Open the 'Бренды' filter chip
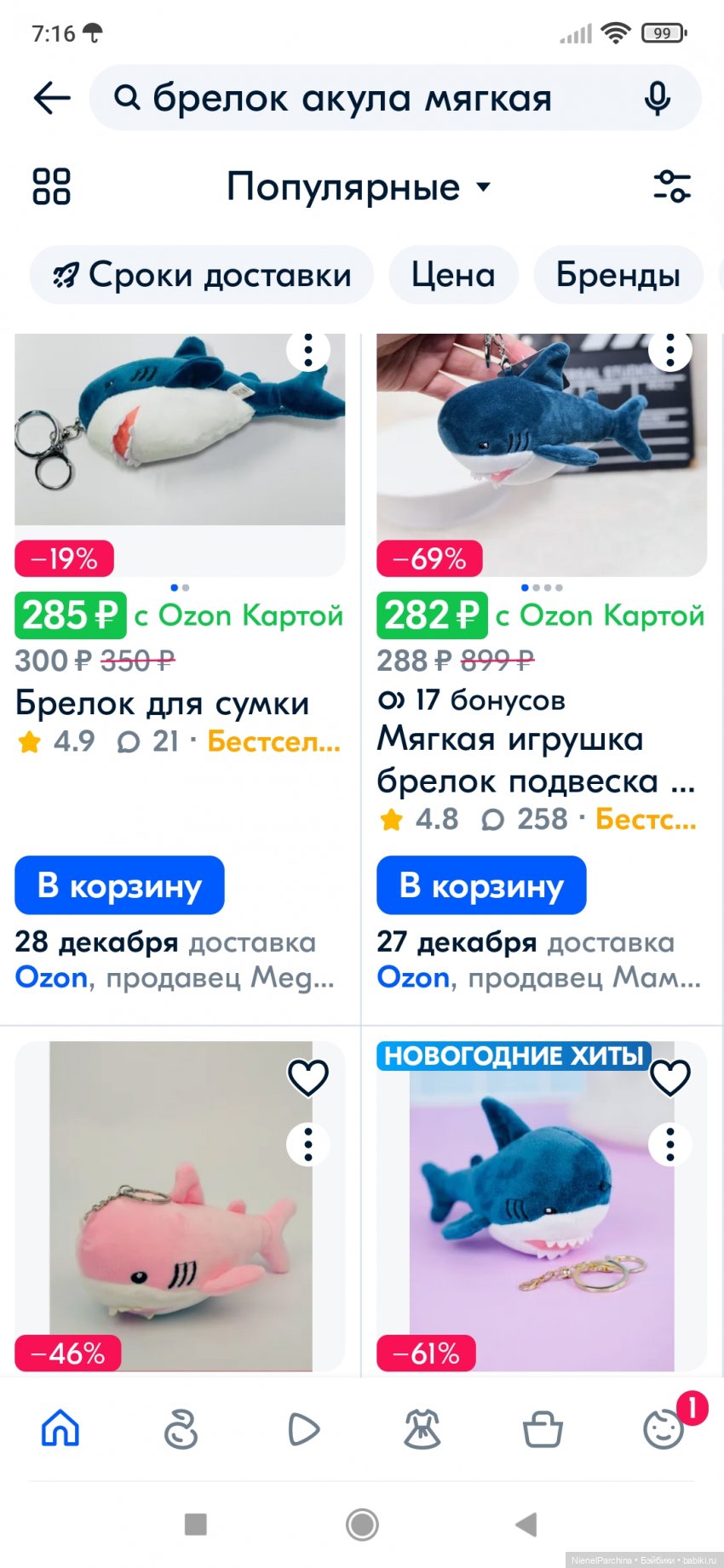The height and width of the screenshot is (1568, 724). [618, 275]
